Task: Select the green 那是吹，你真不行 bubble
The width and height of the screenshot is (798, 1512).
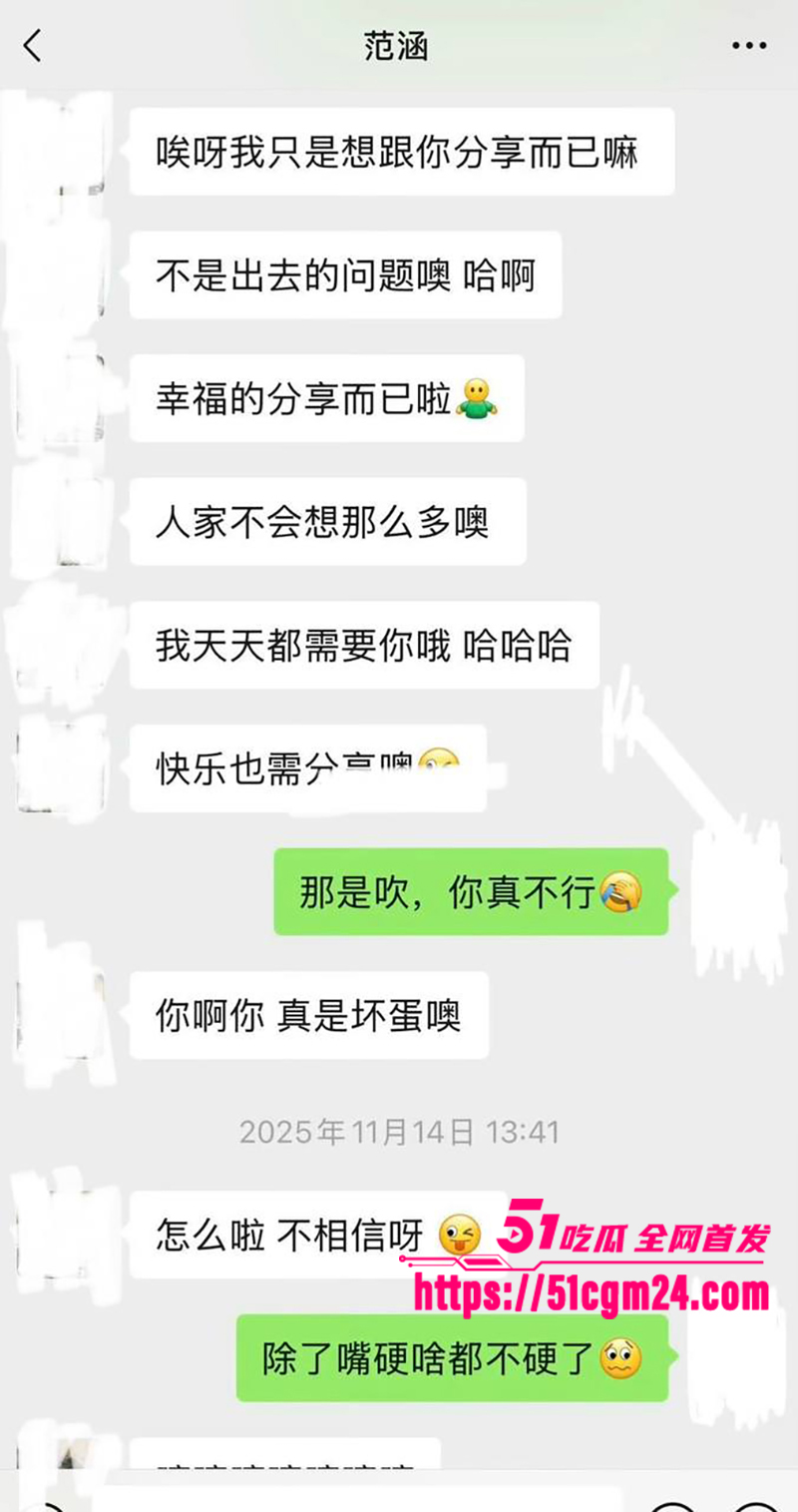Action: 469,891
